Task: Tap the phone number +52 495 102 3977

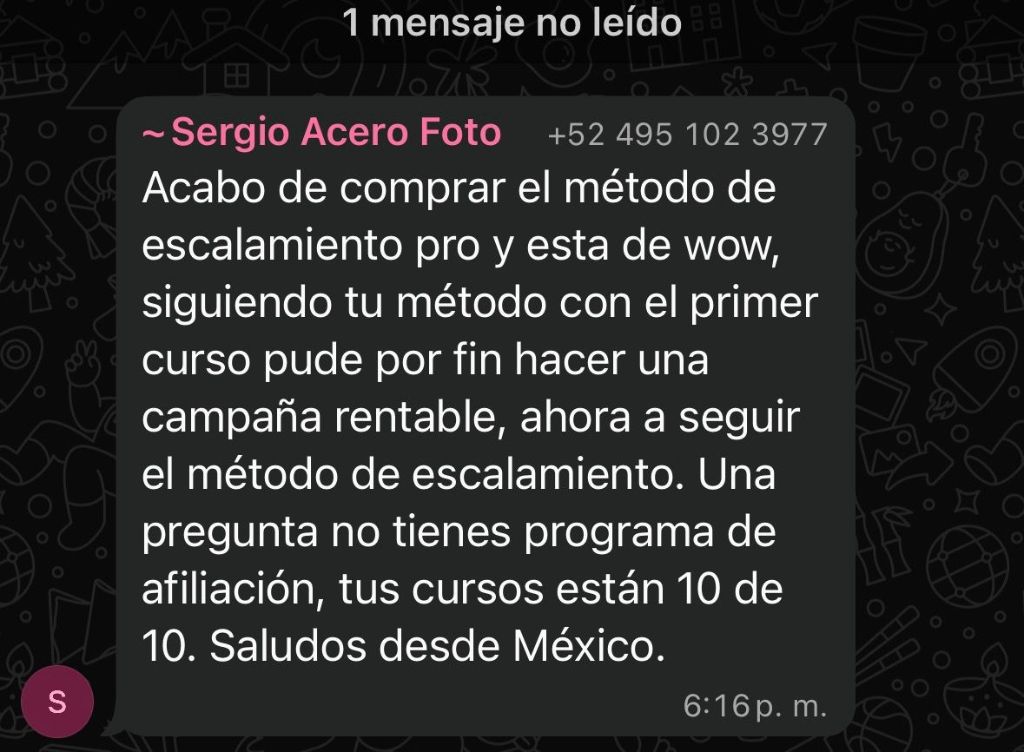Action: [x=688, y=134]
